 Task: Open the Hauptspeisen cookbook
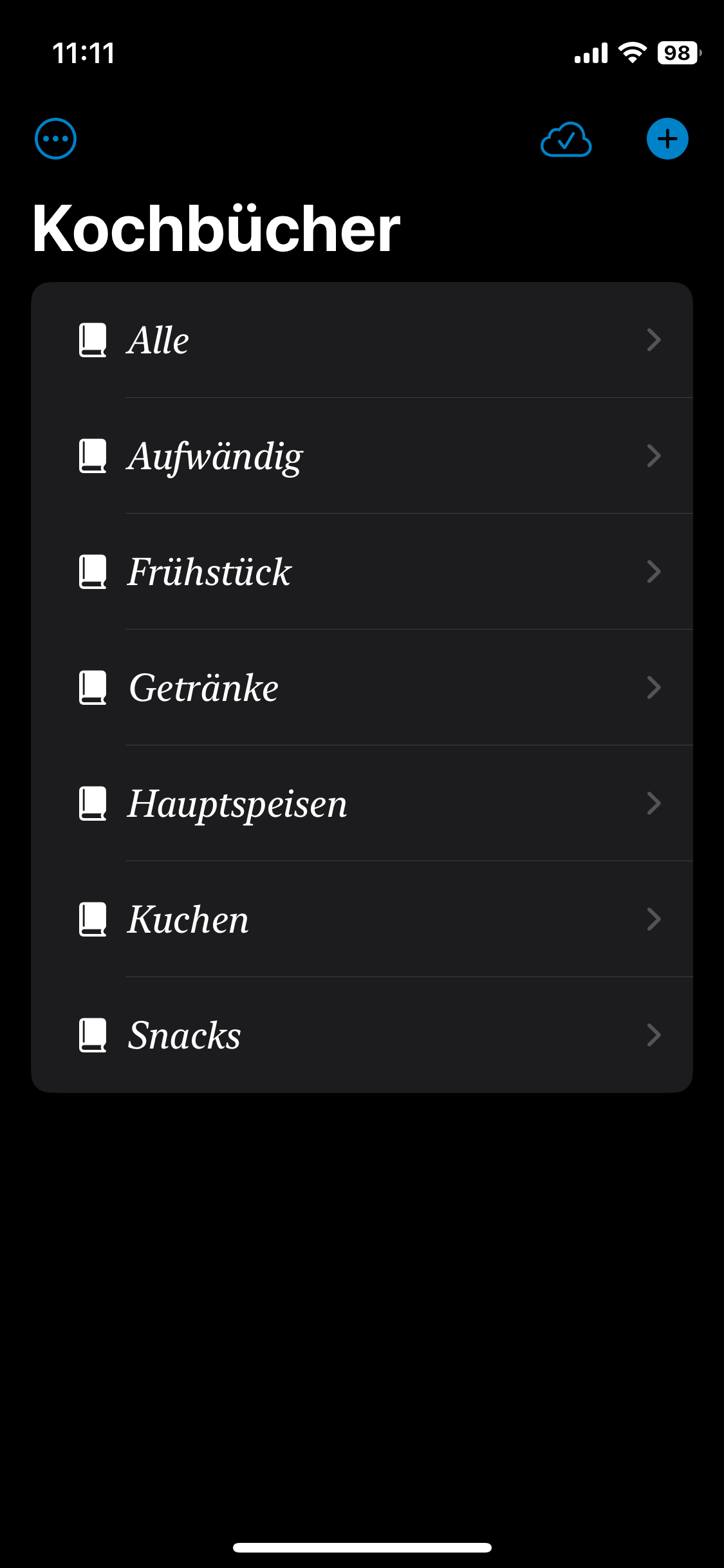pyautogui.click(x=360, y=803)
